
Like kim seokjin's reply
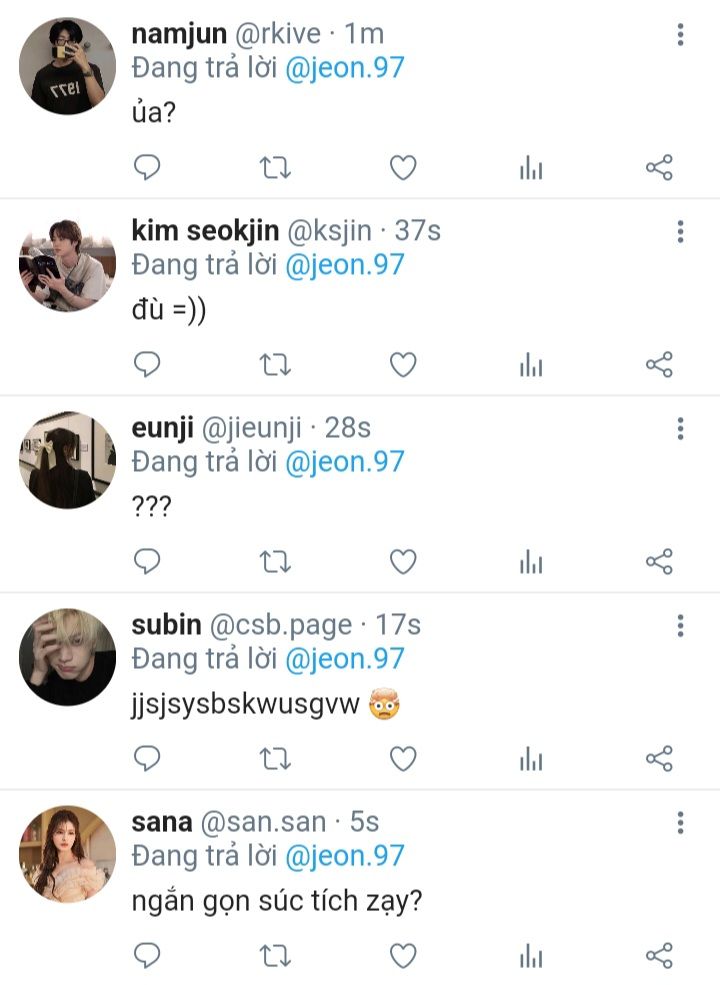402,365
